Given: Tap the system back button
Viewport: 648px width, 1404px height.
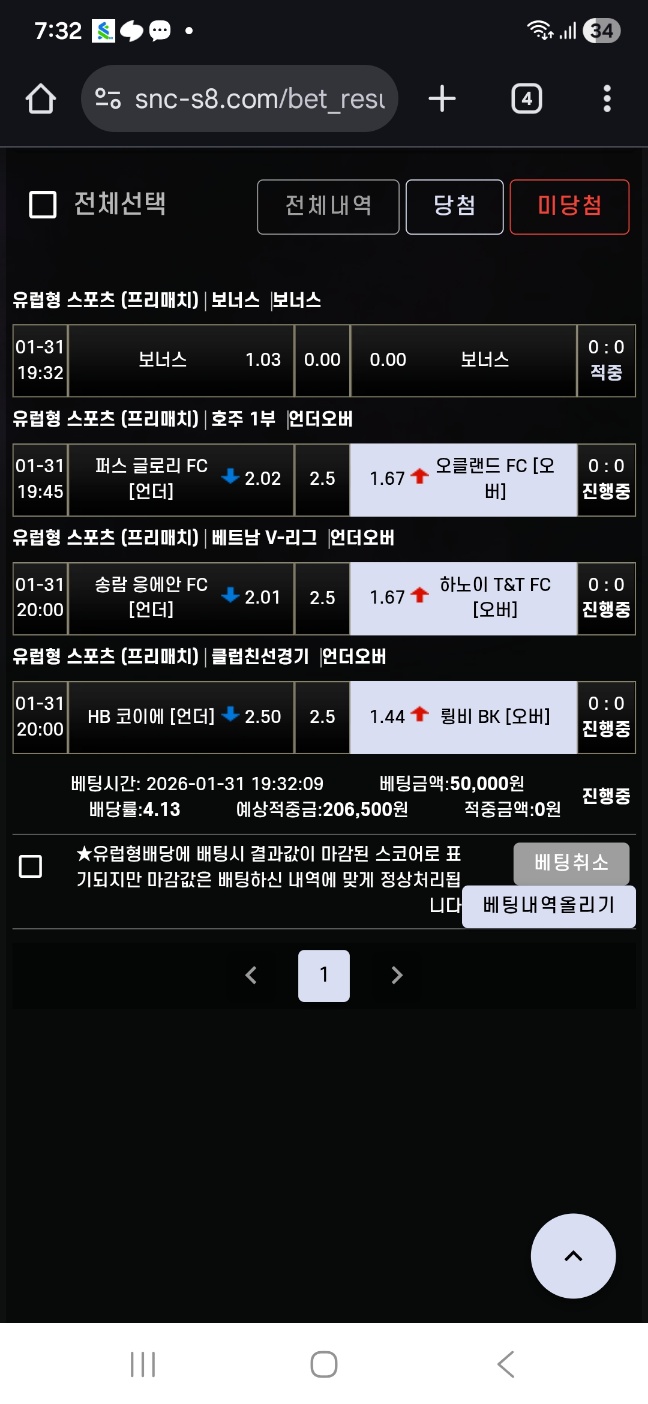Looking at the screenshot, I should tap(505, 1364).
